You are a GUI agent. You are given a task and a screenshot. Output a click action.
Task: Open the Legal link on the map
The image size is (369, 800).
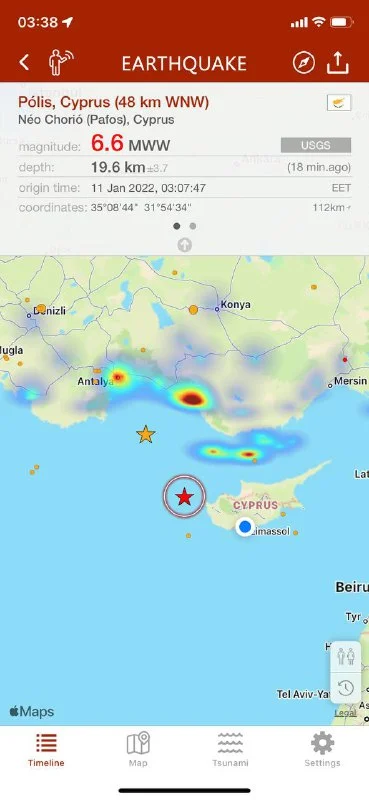pyautogui.click(x=346, y=713)
